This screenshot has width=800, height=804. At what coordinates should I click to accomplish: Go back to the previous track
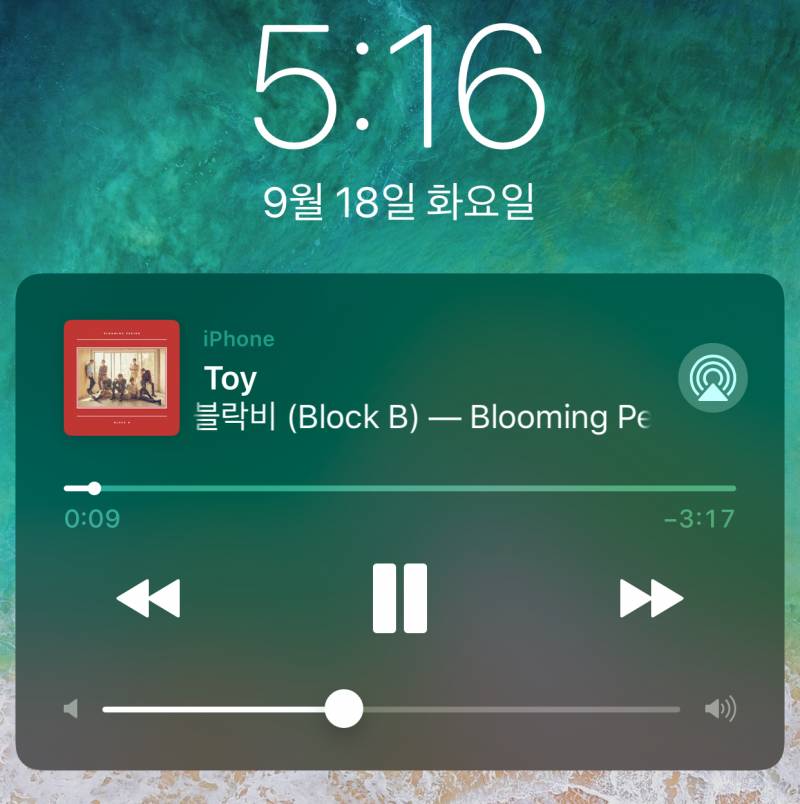(x=148, y=598)
